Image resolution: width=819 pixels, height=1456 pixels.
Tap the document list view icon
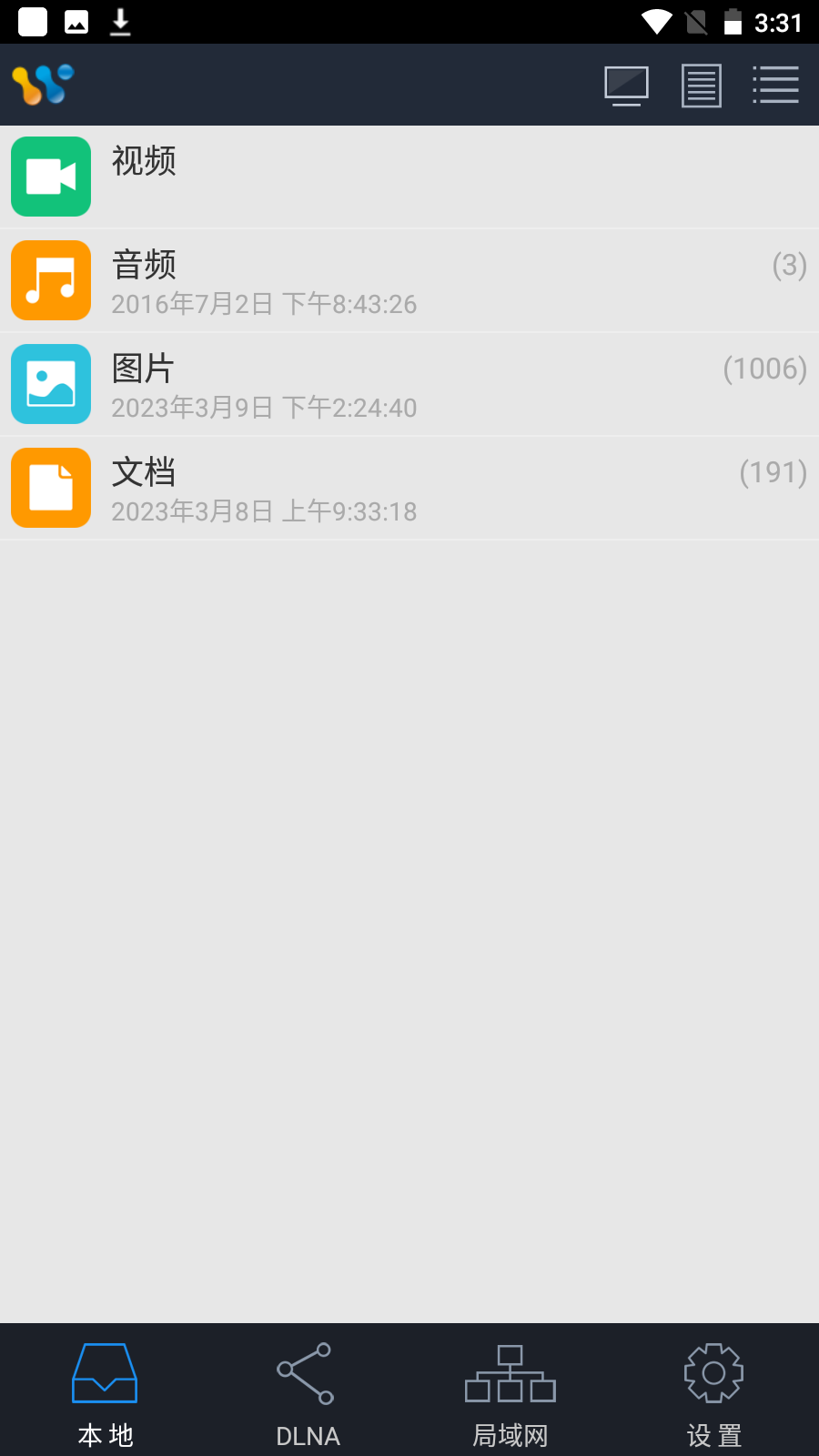(x=701, y=86)
